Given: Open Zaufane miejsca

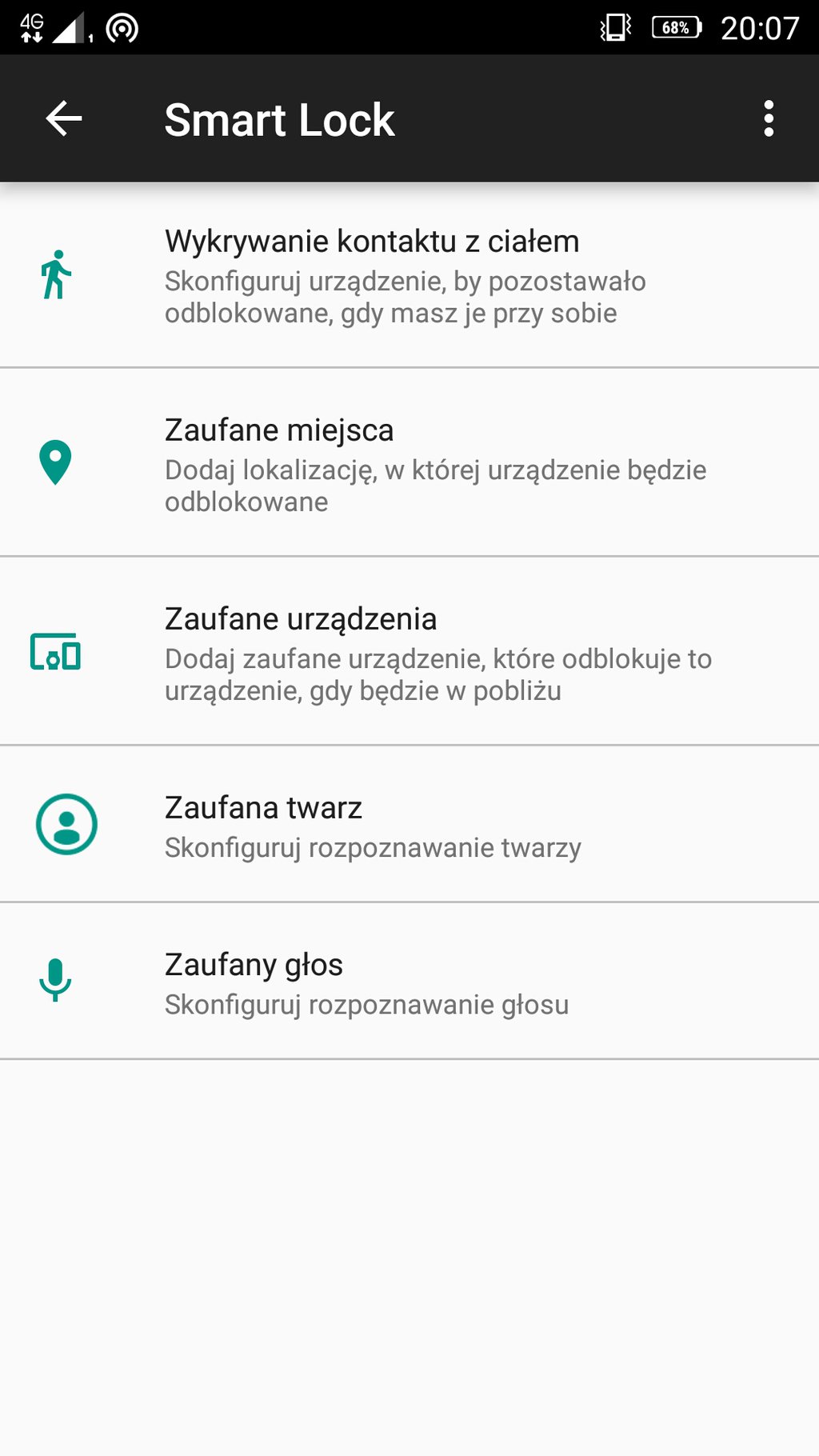Looking at the screenshot, I should [409, 464].
